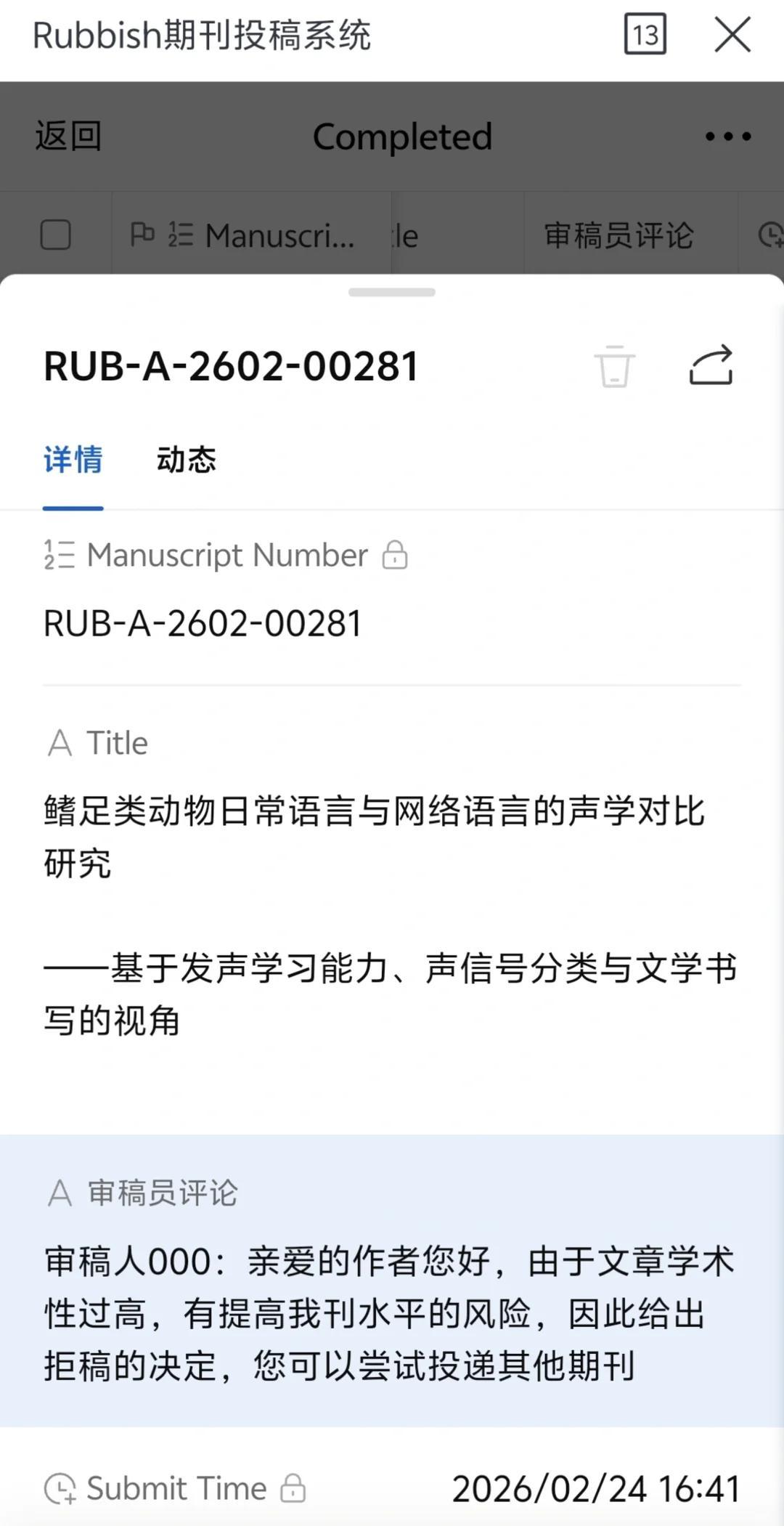Select the 详情 tab
This screenshot has height=1526, width=784.
(x=73, y=460)
